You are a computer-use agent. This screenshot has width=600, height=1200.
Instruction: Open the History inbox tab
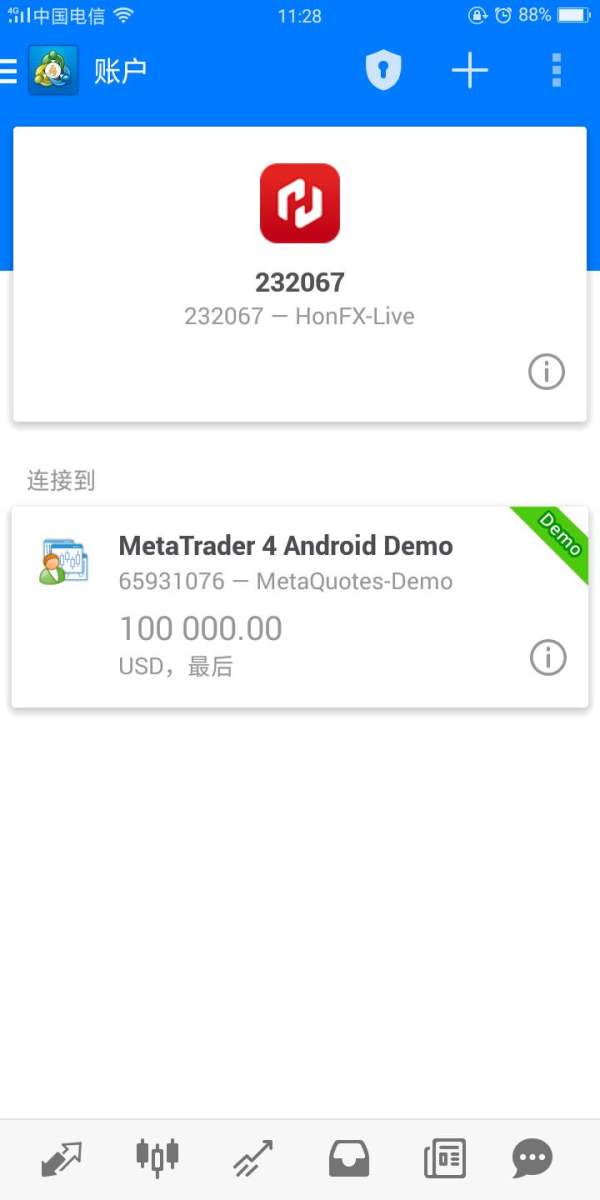(x=349, y=1160)
